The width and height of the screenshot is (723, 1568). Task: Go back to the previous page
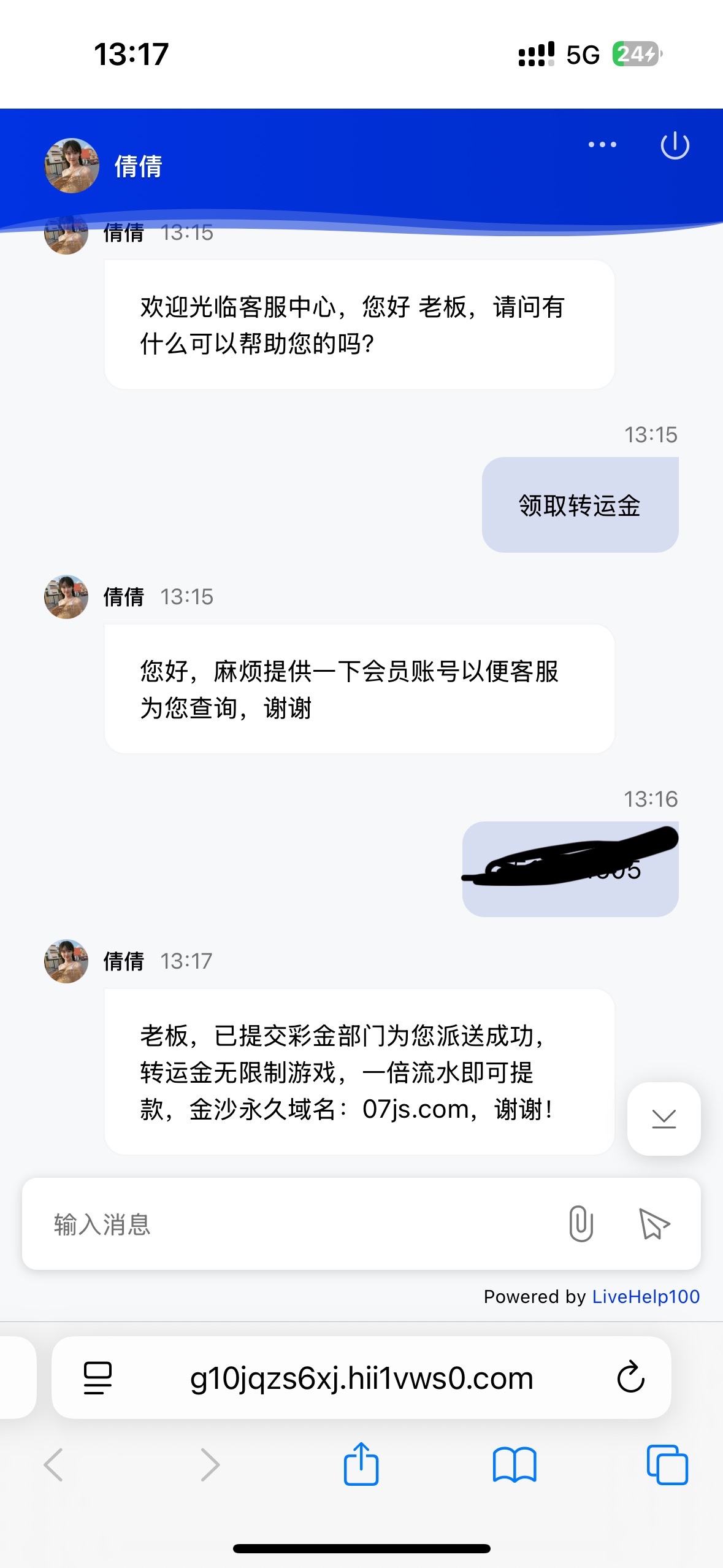54,1464
